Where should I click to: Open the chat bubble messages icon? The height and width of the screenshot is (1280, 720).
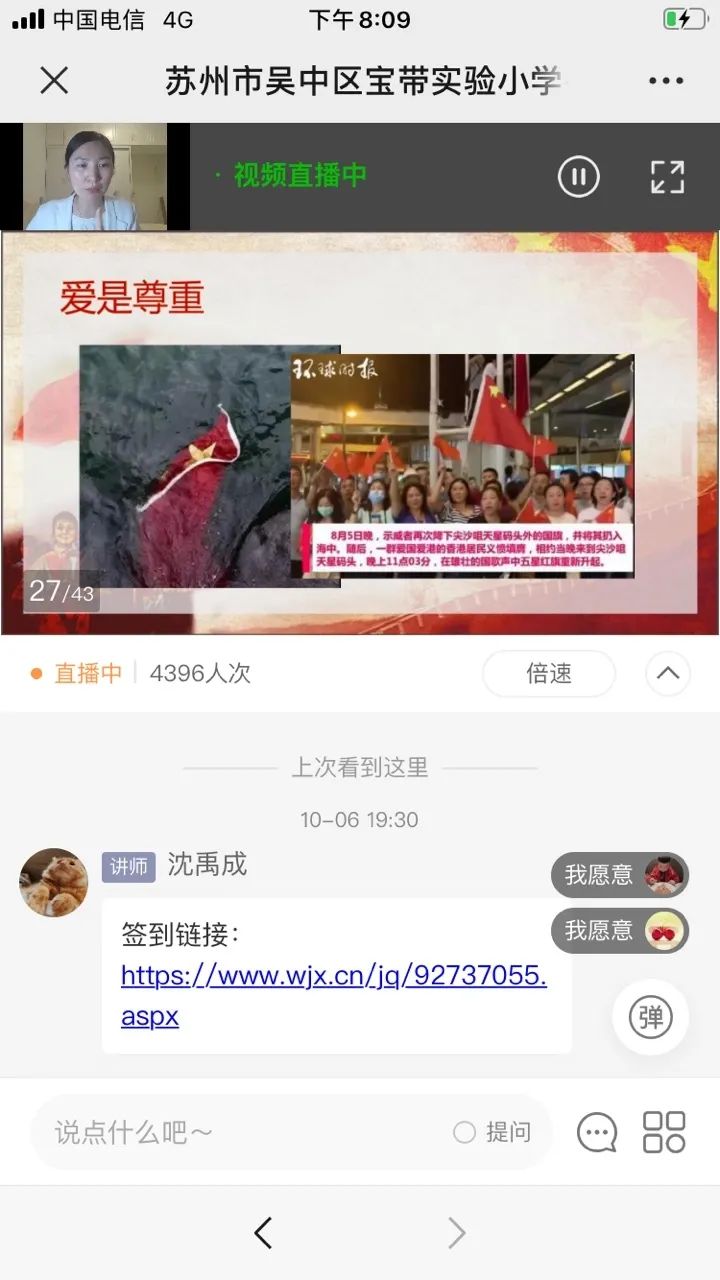597,1133
